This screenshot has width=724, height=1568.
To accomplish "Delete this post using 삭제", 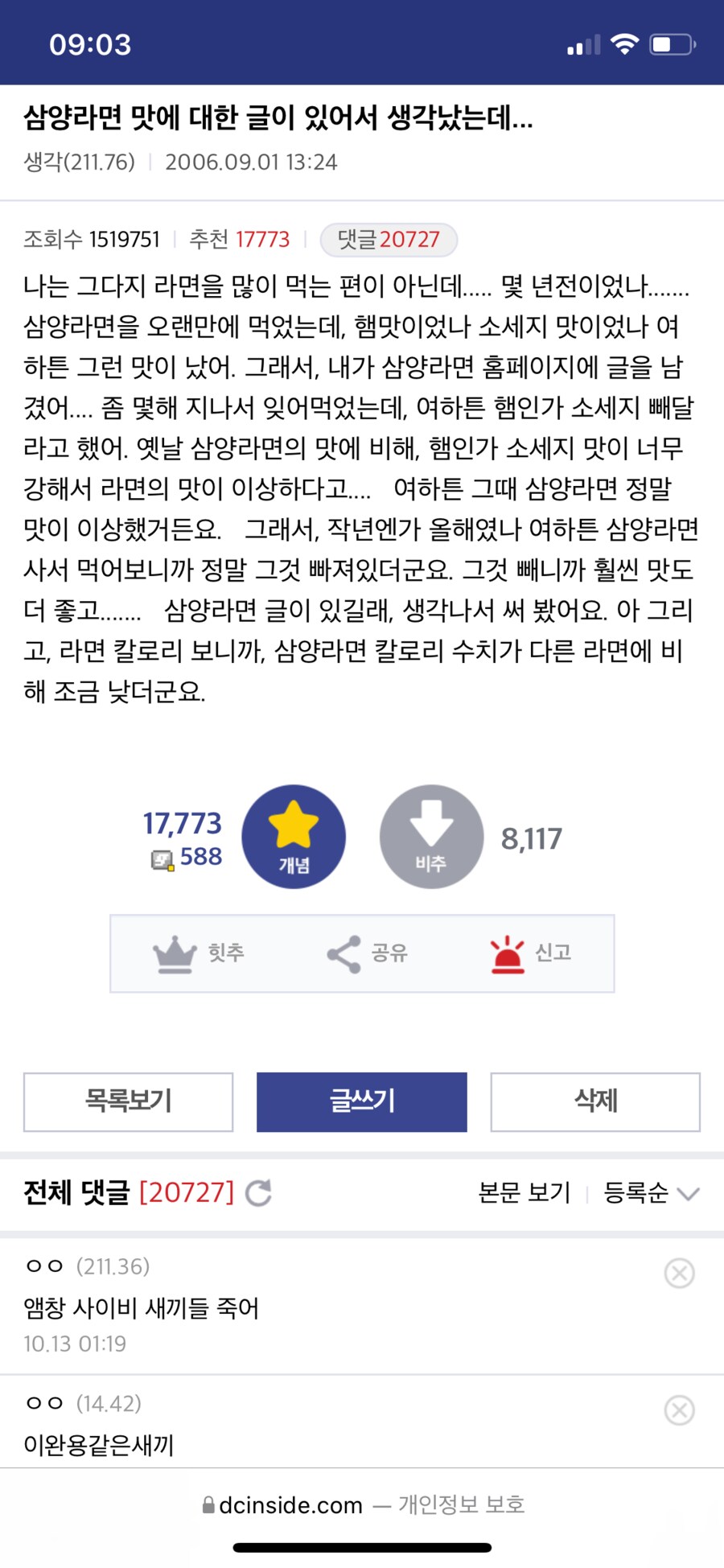I will (x=595, y=1101).
